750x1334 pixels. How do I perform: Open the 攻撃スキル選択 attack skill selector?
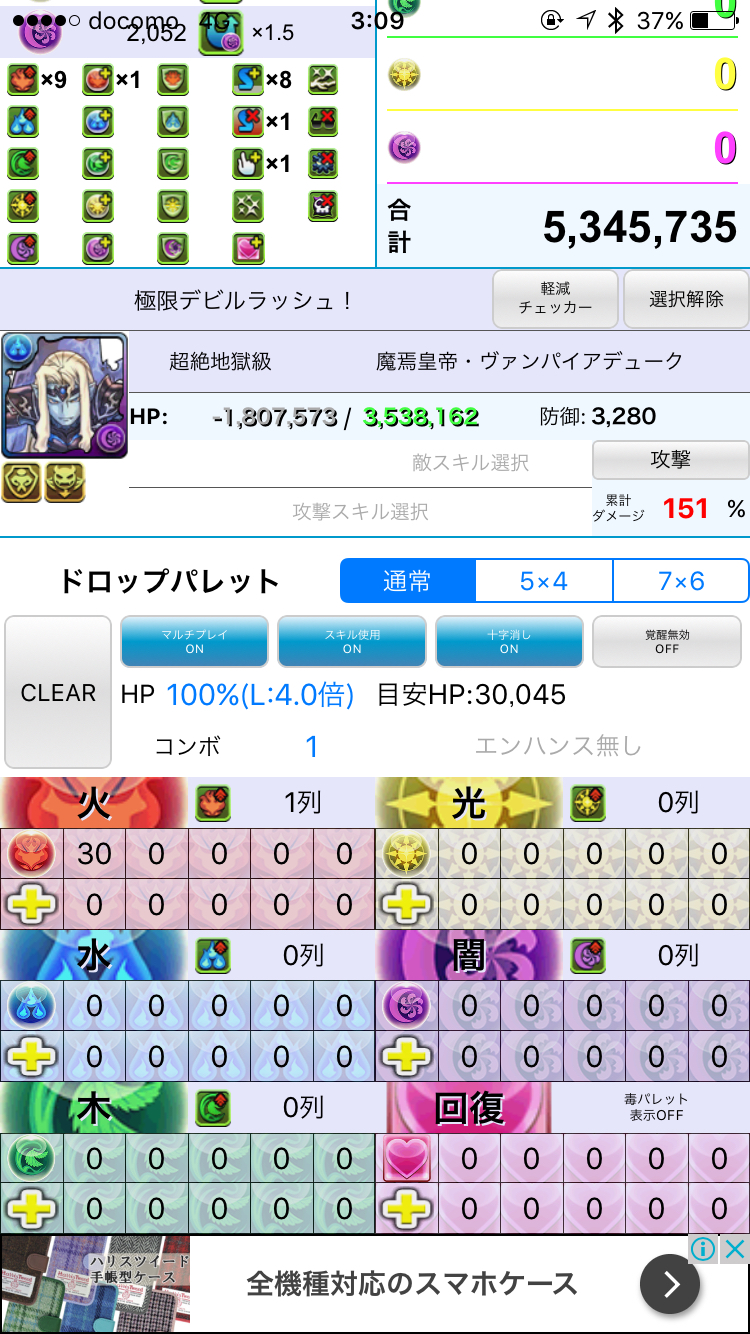tap(360, 512)
